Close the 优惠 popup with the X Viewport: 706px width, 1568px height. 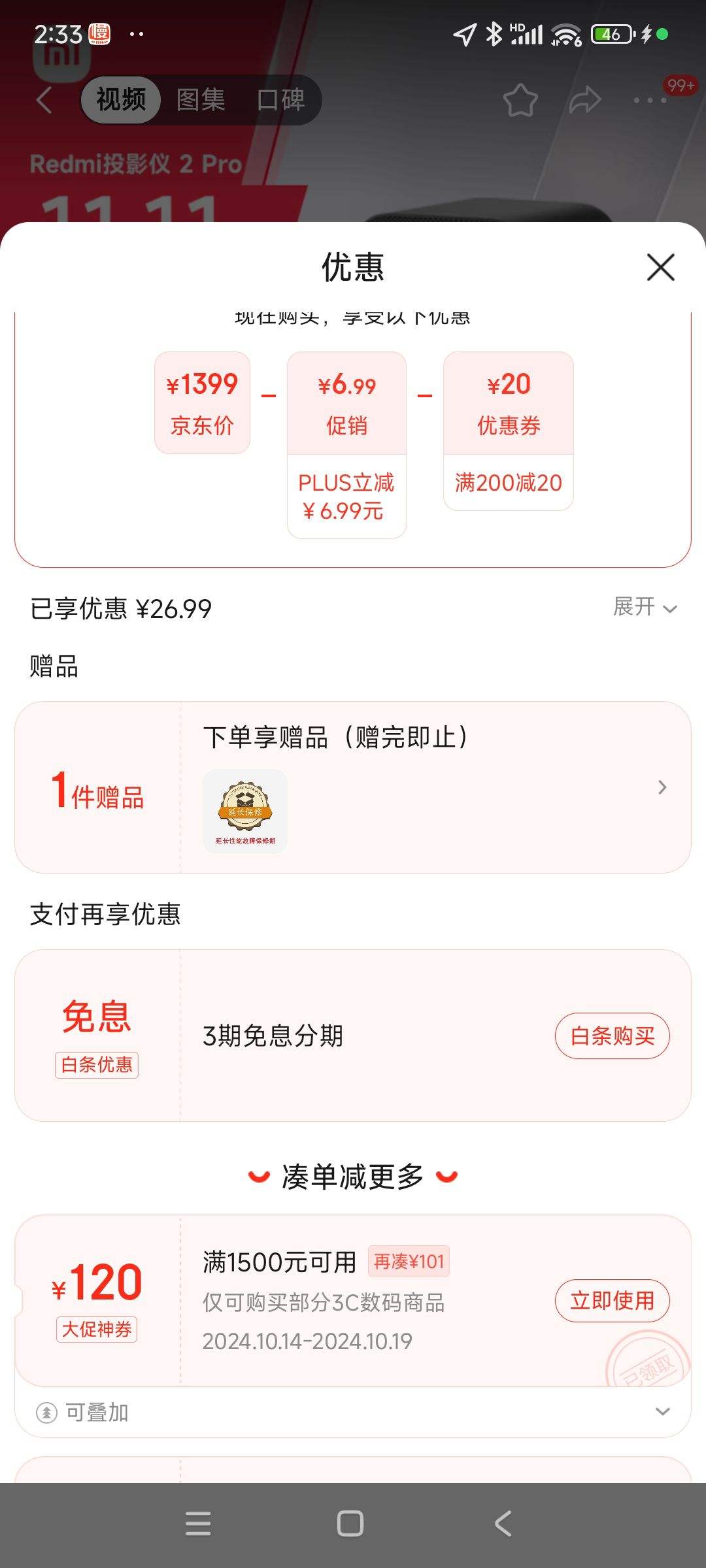(662, 267)
